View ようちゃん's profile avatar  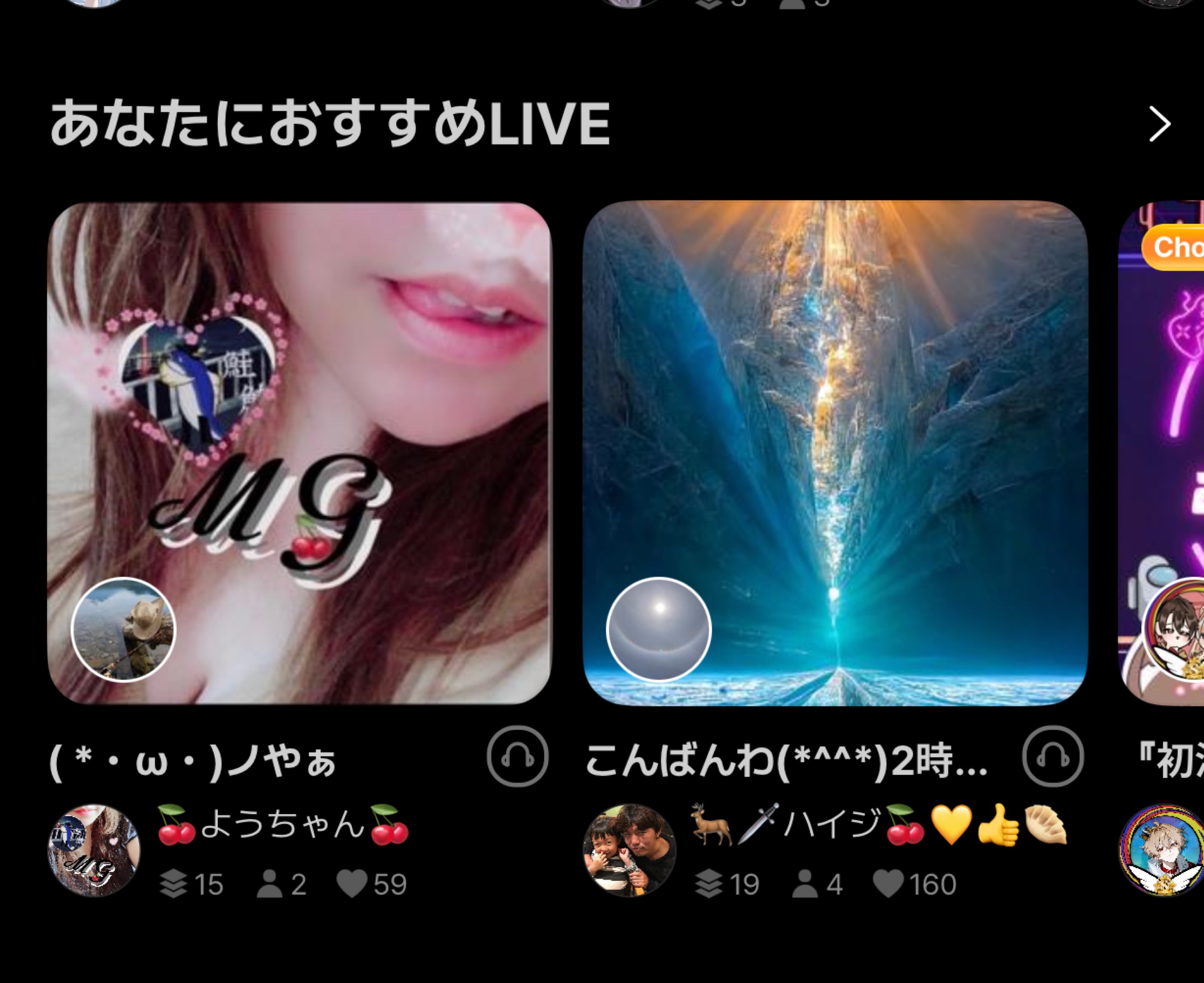[x=94, y=850]
